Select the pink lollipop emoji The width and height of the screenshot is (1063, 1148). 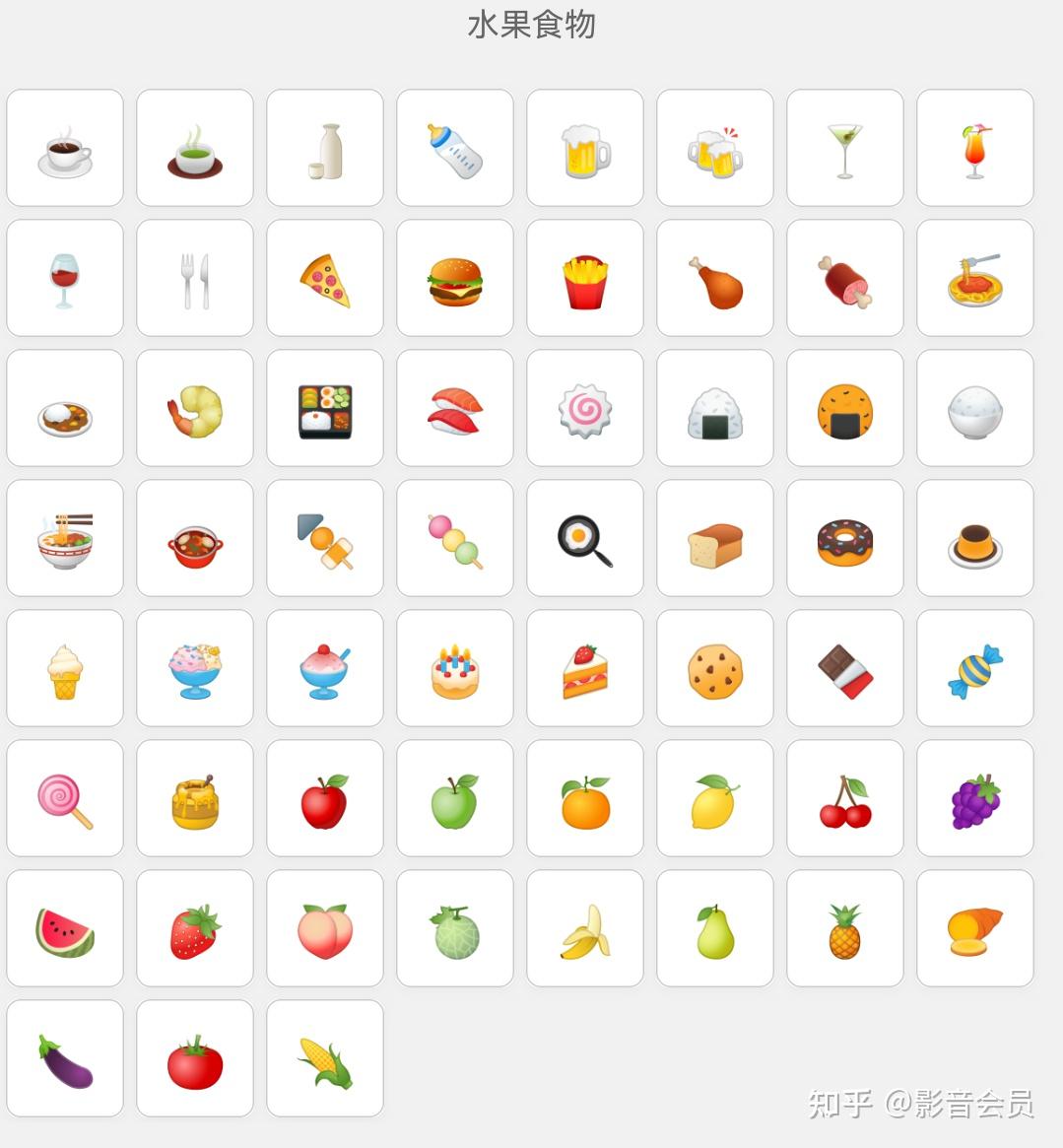click(x=65, y=799)
